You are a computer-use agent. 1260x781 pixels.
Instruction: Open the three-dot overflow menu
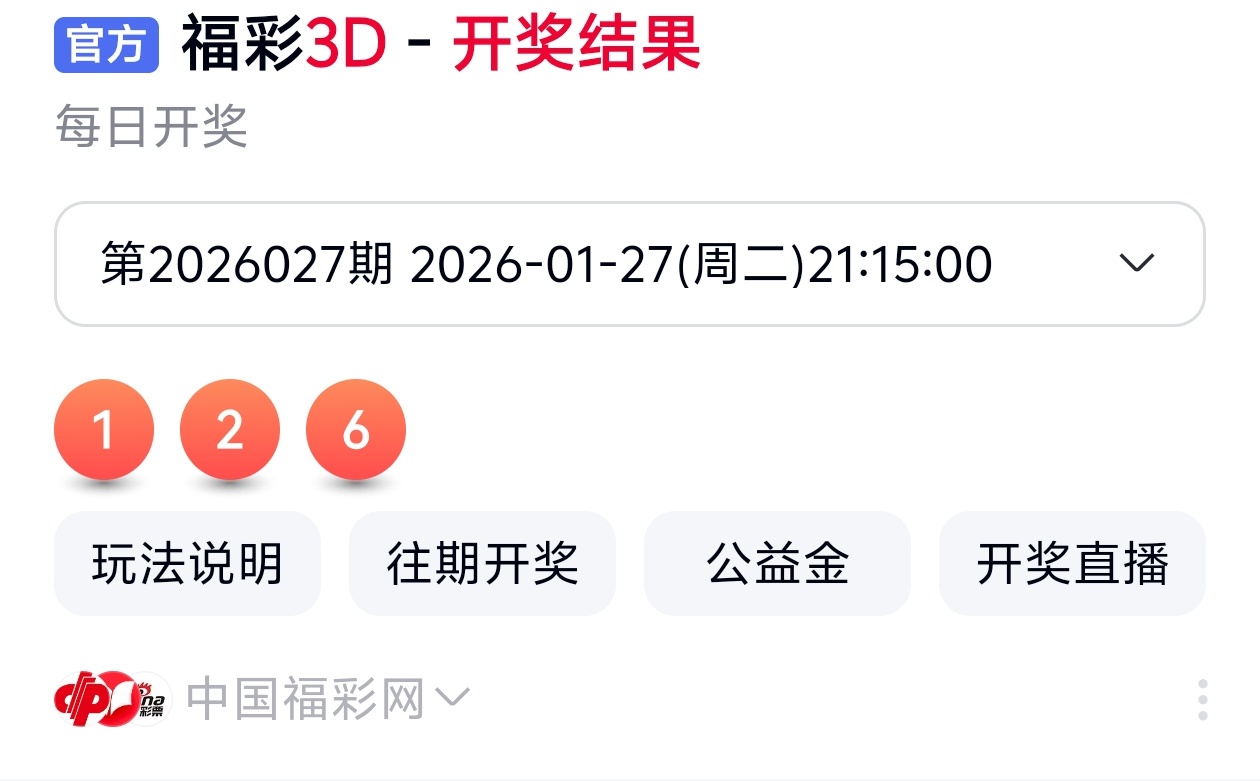click(x=1203, y=699)
